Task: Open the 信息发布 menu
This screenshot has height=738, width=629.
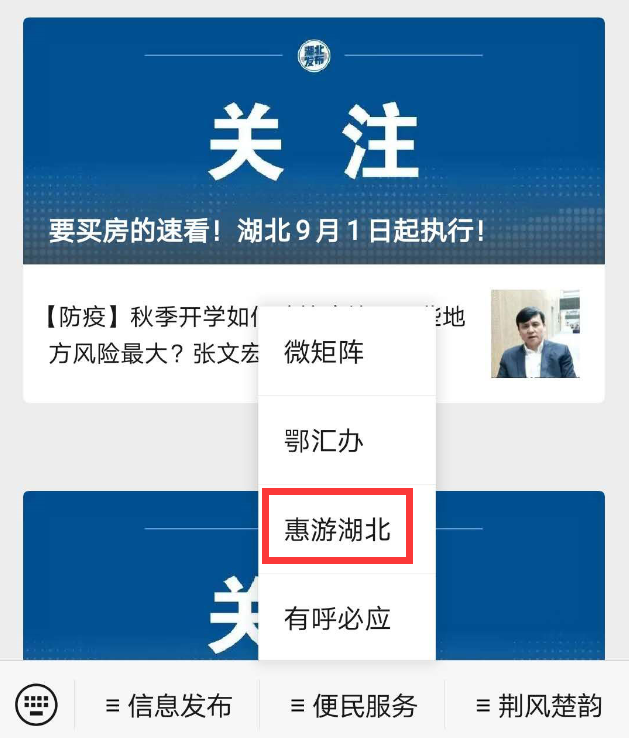Action: tap(168, 706)
